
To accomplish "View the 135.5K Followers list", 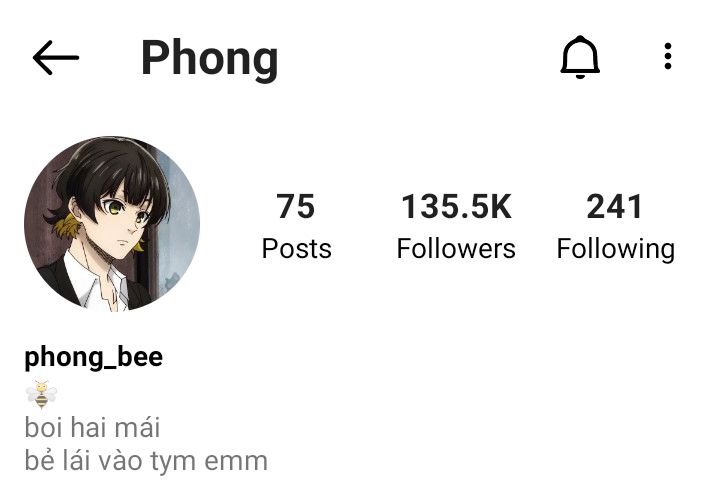I will [456, 226].
